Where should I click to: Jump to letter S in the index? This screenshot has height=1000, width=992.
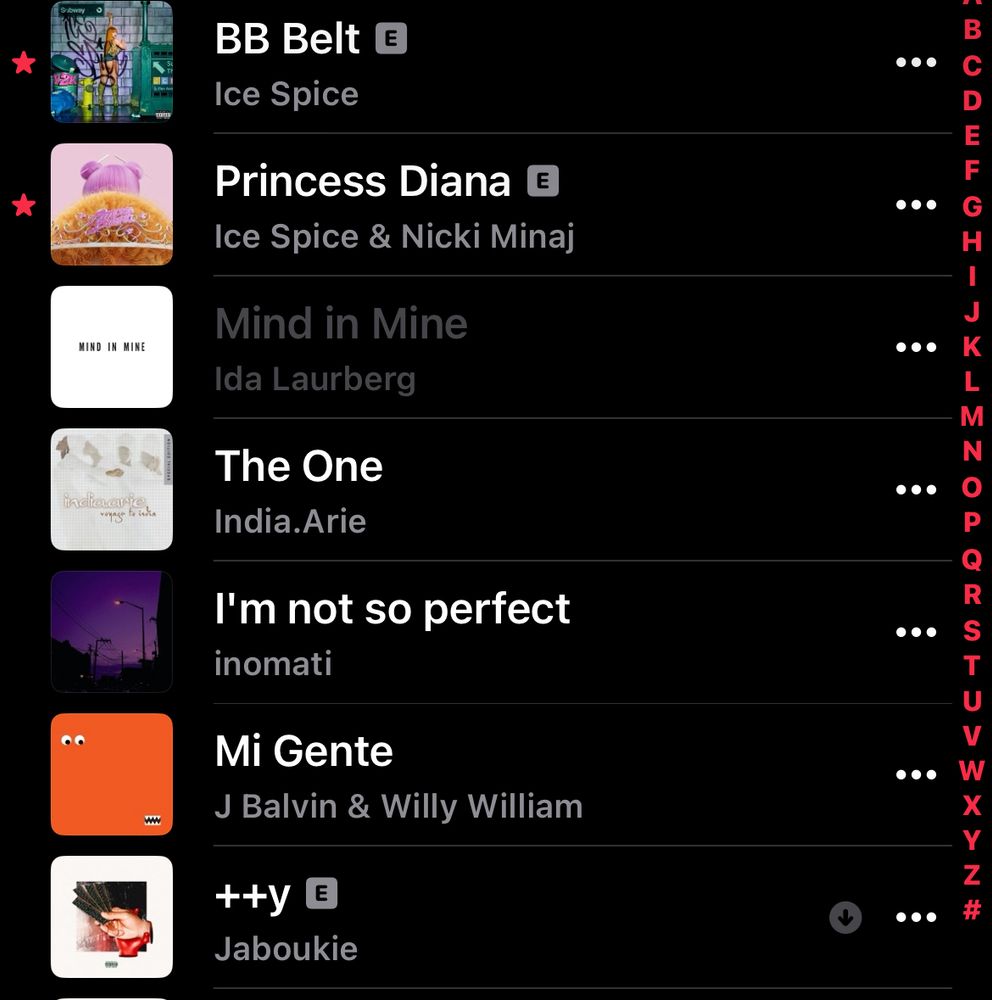point(971,630)
